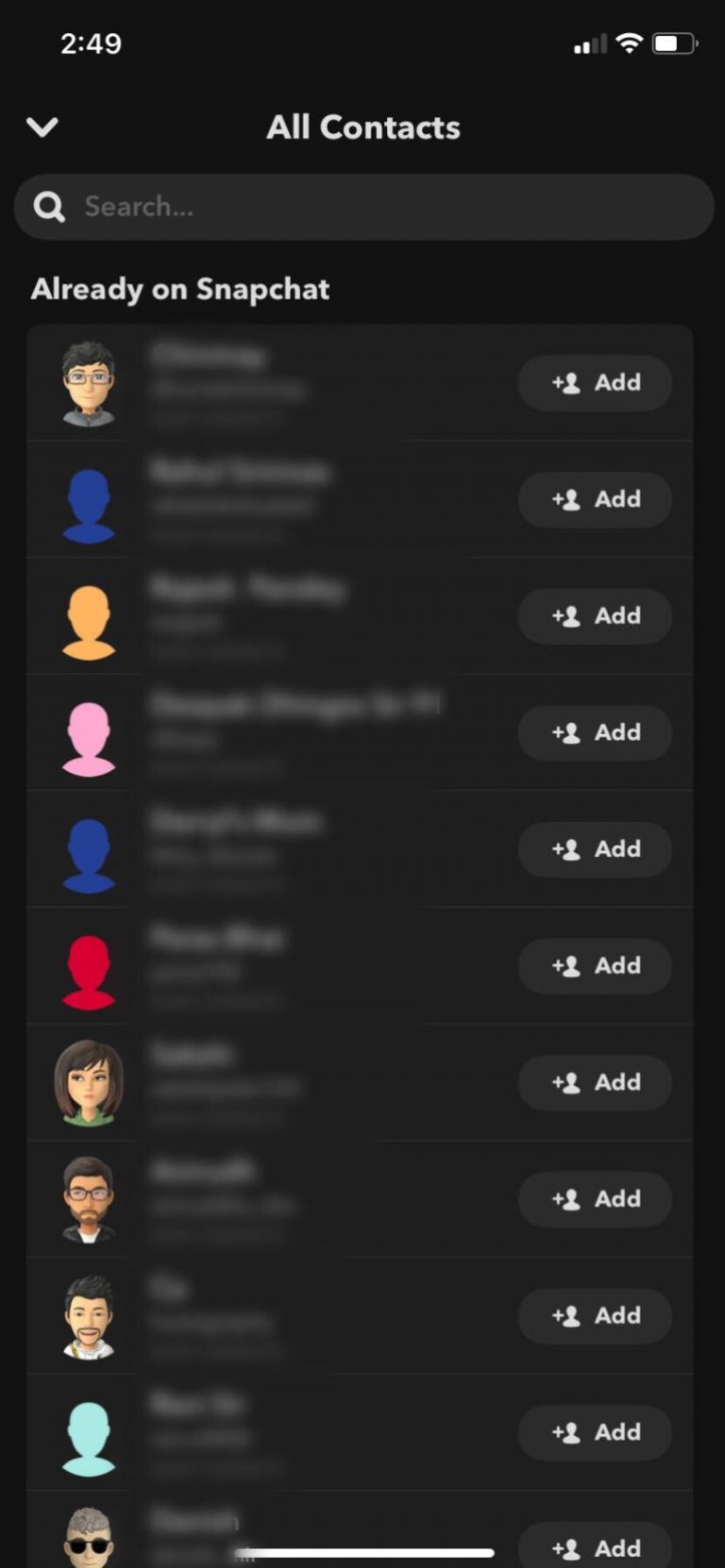Tap the battery indicator icon
The image size is (725, 1568).
676,42
